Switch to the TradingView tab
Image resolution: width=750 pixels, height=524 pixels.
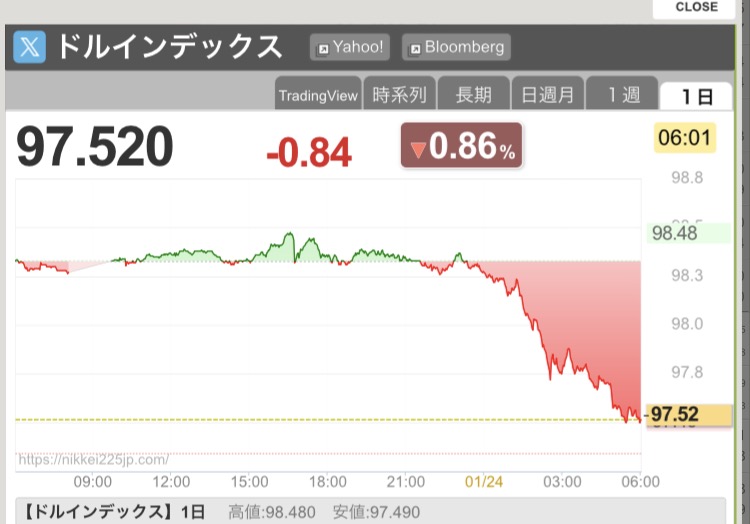(x=318, y=96)
